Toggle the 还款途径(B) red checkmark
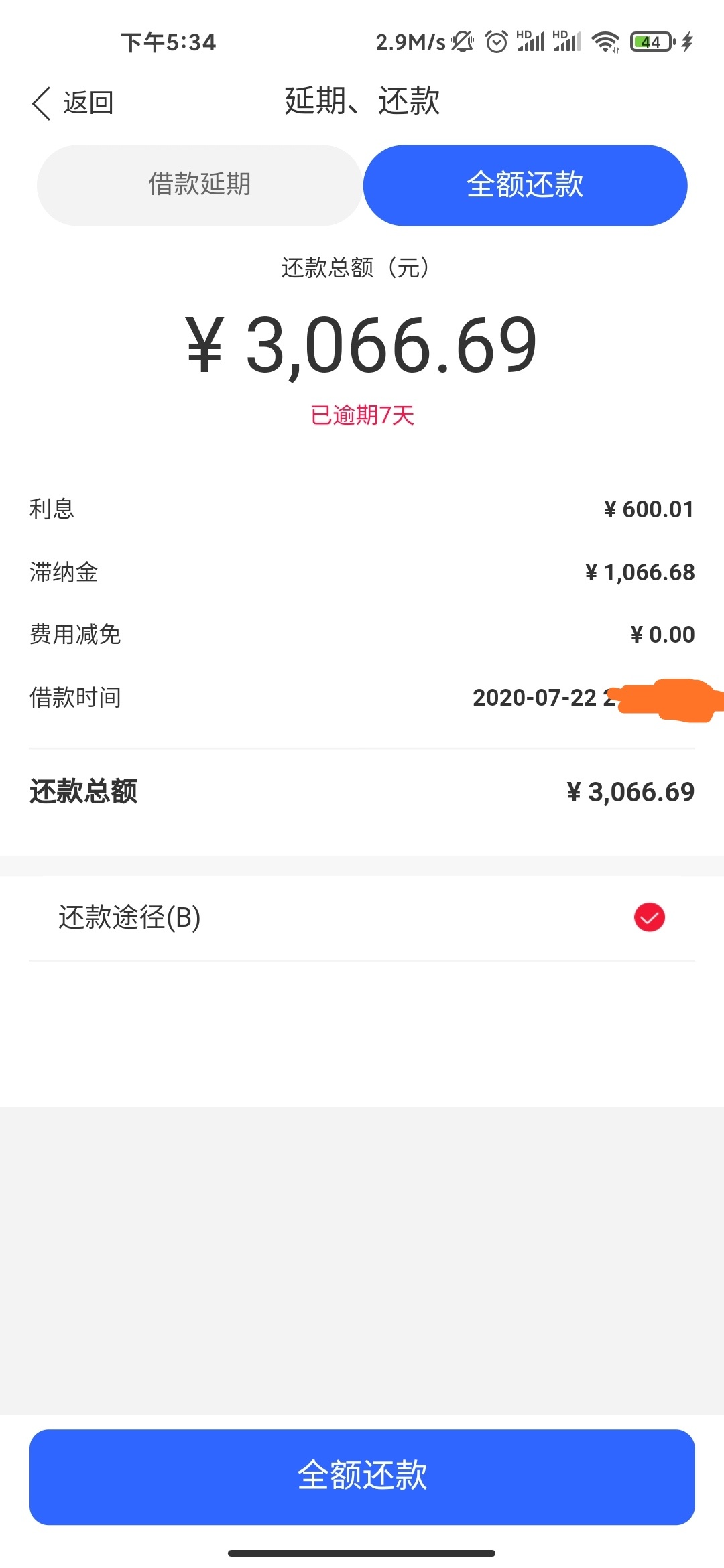The image size is (724, 1568). tap(649, 917)
